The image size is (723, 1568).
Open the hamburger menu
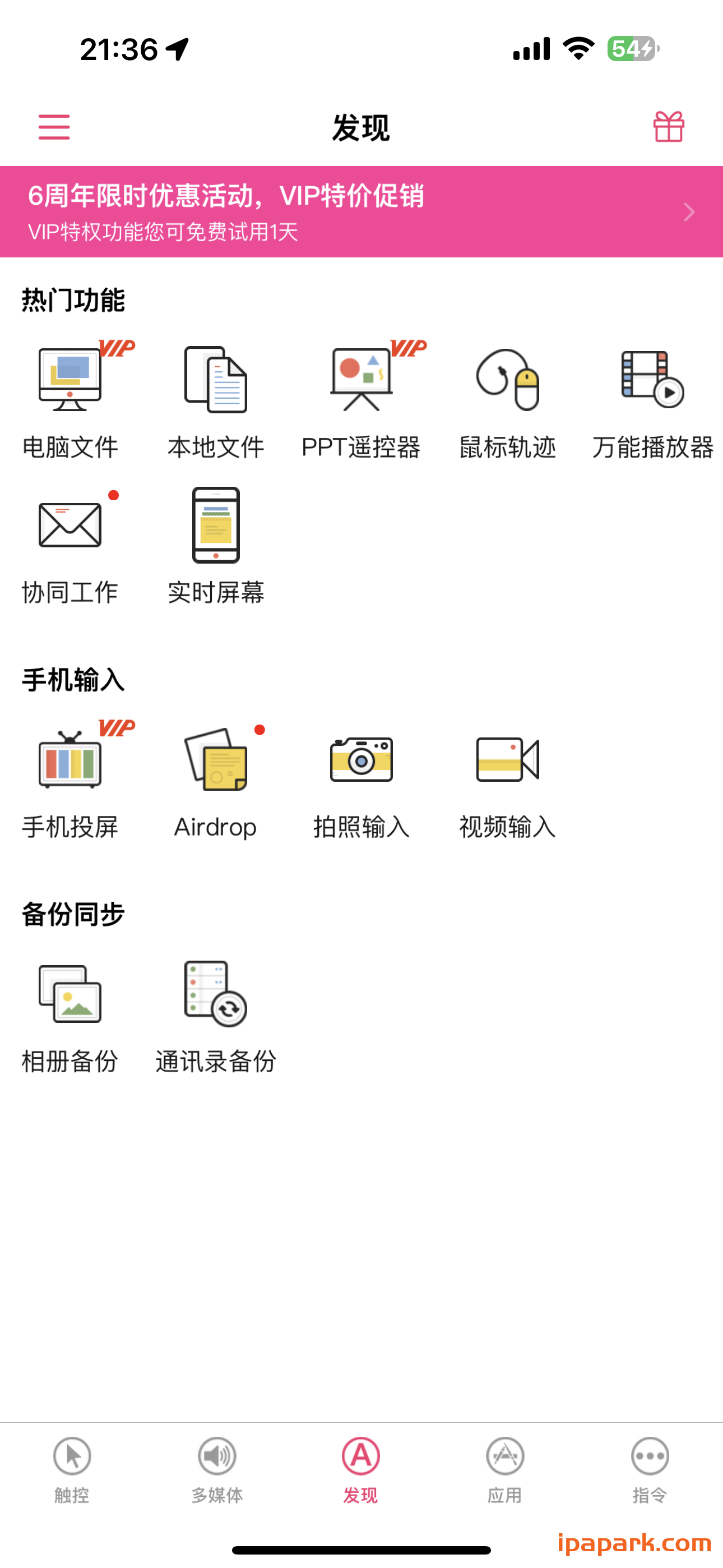coord(54,127)
